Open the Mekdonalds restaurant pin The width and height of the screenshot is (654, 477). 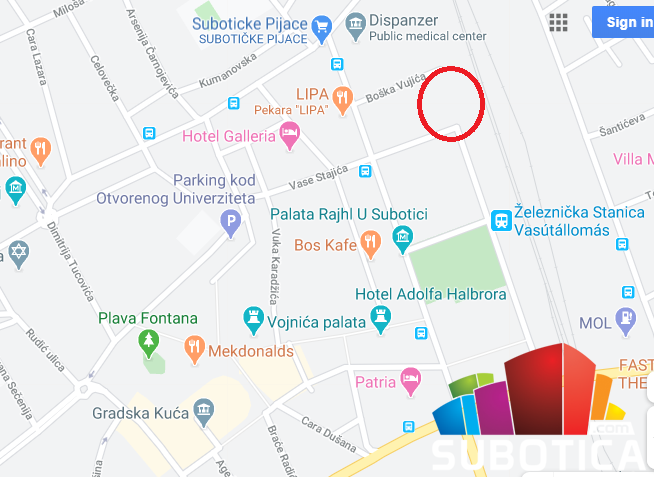point(194,349)
